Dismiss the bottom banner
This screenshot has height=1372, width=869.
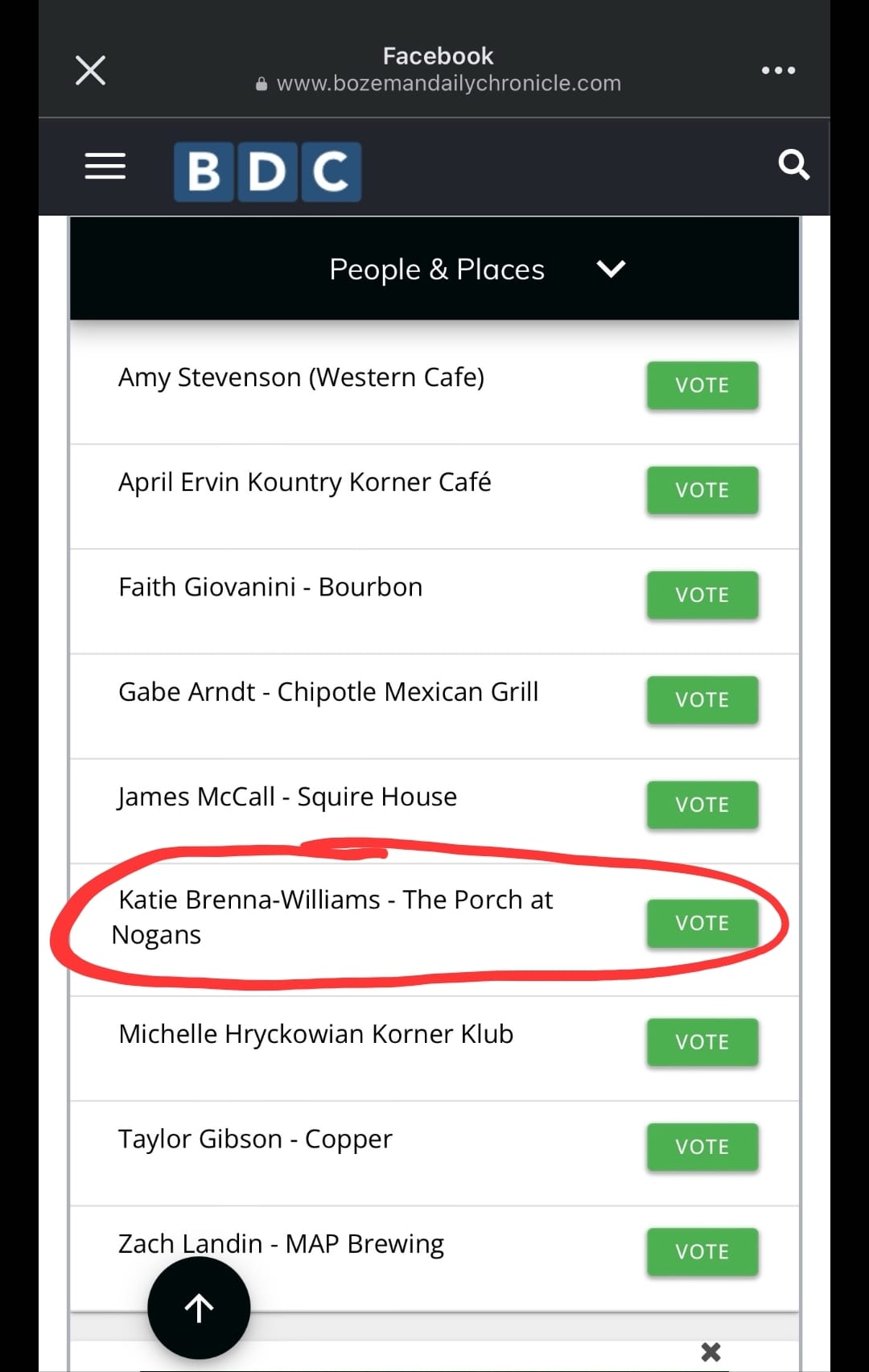coord(710,1352)
